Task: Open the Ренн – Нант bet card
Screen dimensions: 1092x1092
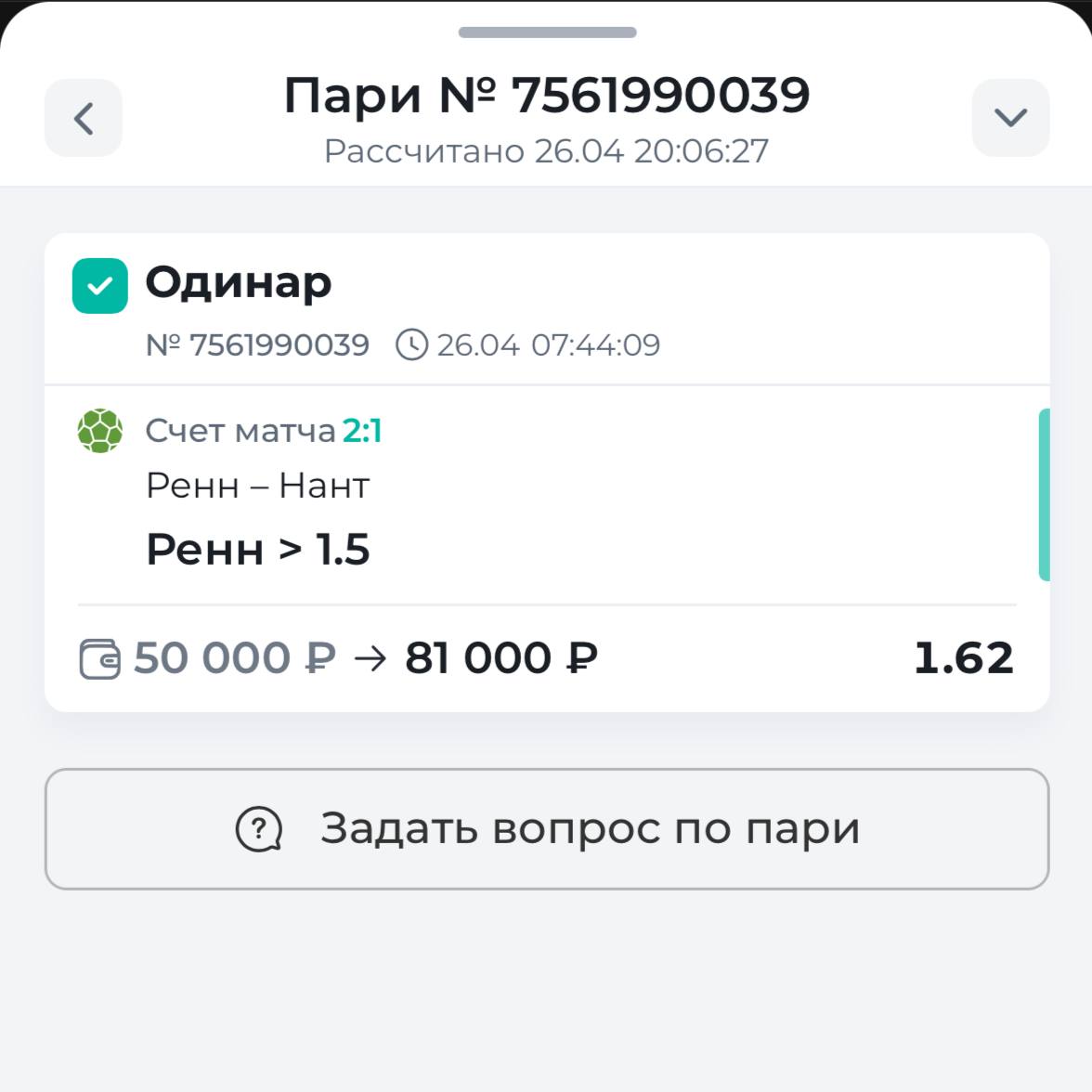Action: coord(546,492)
